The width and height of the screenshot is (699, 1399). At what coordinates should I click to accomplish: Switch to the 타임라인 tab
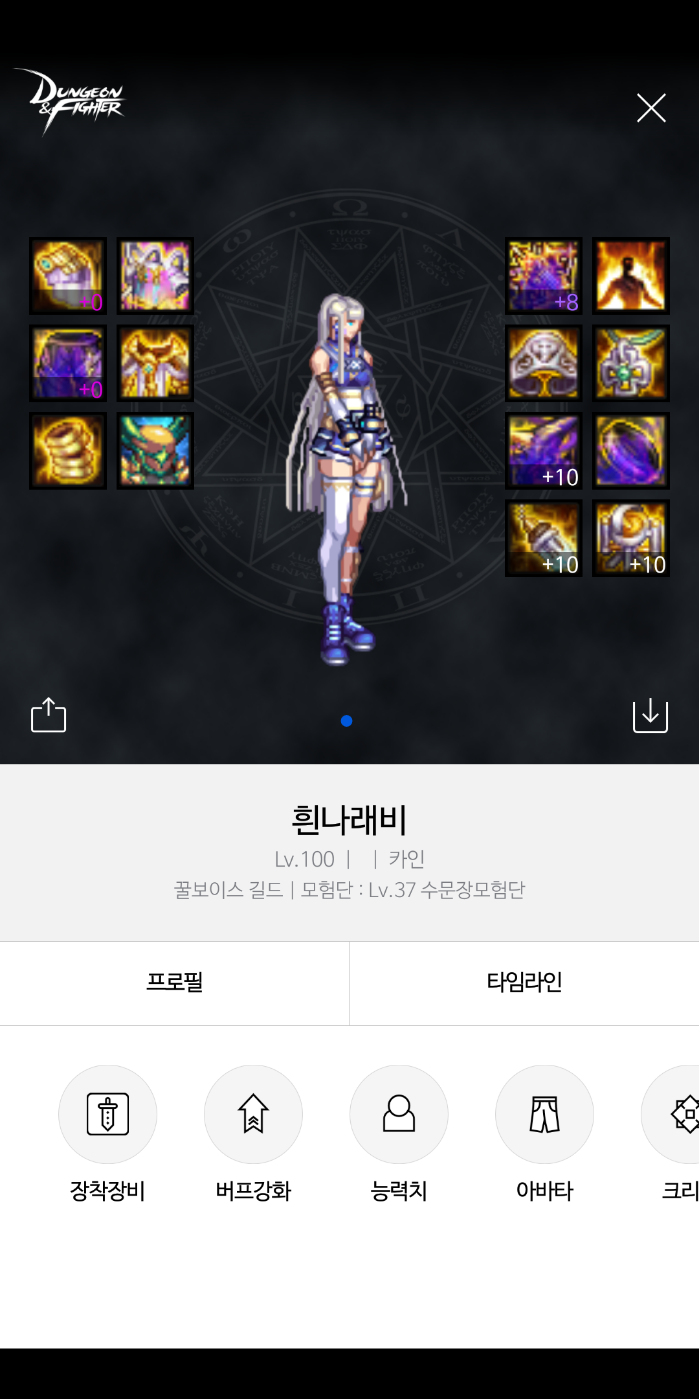524,982
